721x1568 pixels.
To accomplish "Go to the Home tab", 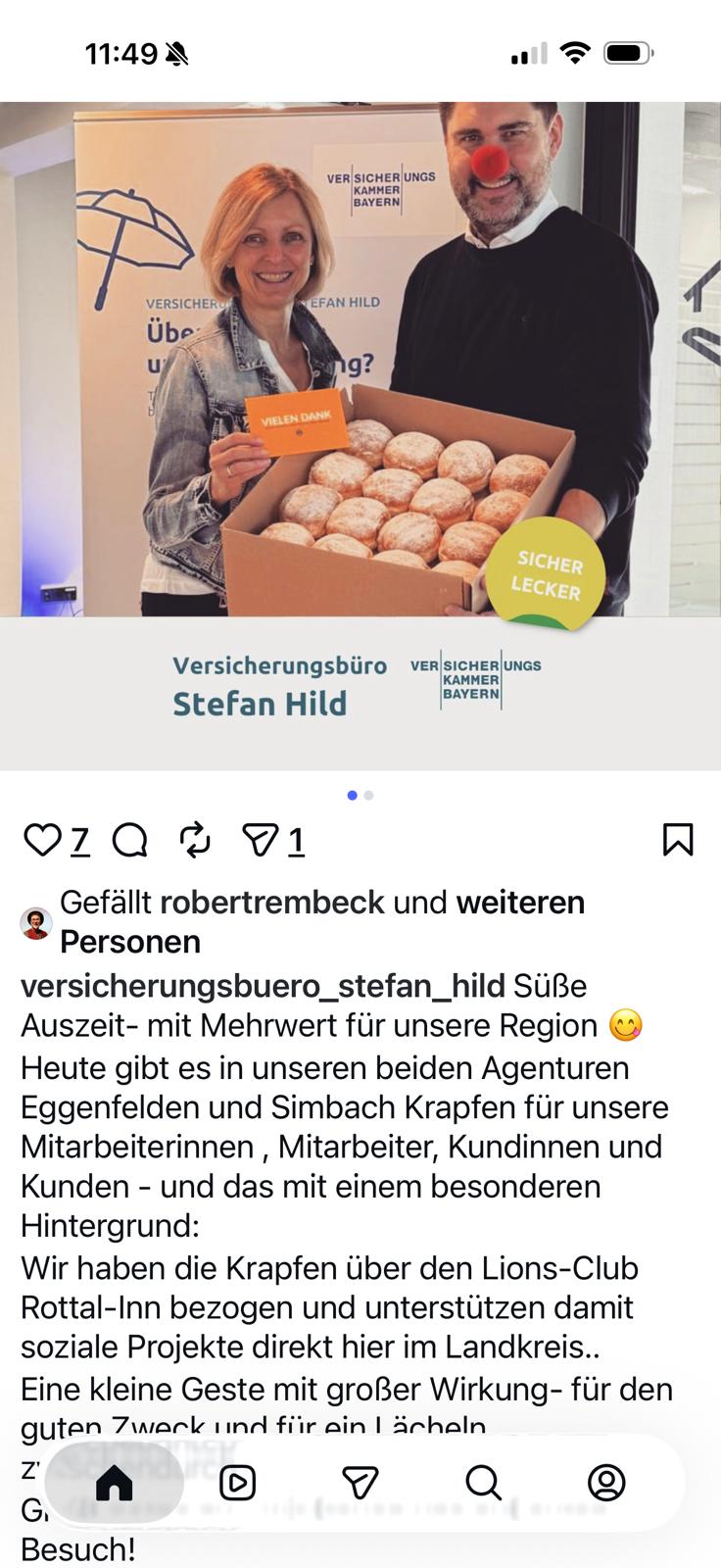I will [x=115, y=1483].
